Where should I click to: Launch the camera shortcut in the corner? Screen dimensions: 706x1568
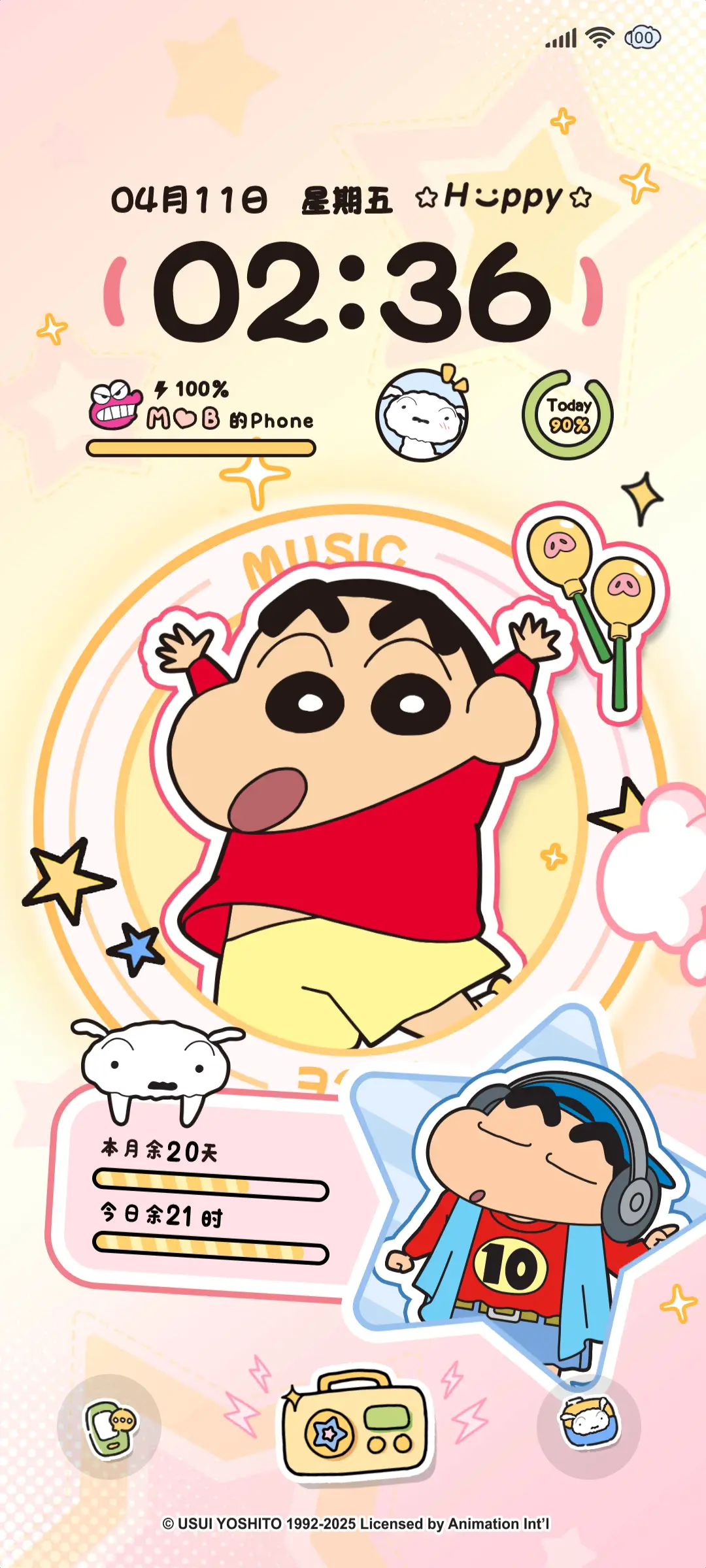[588, 1426]
